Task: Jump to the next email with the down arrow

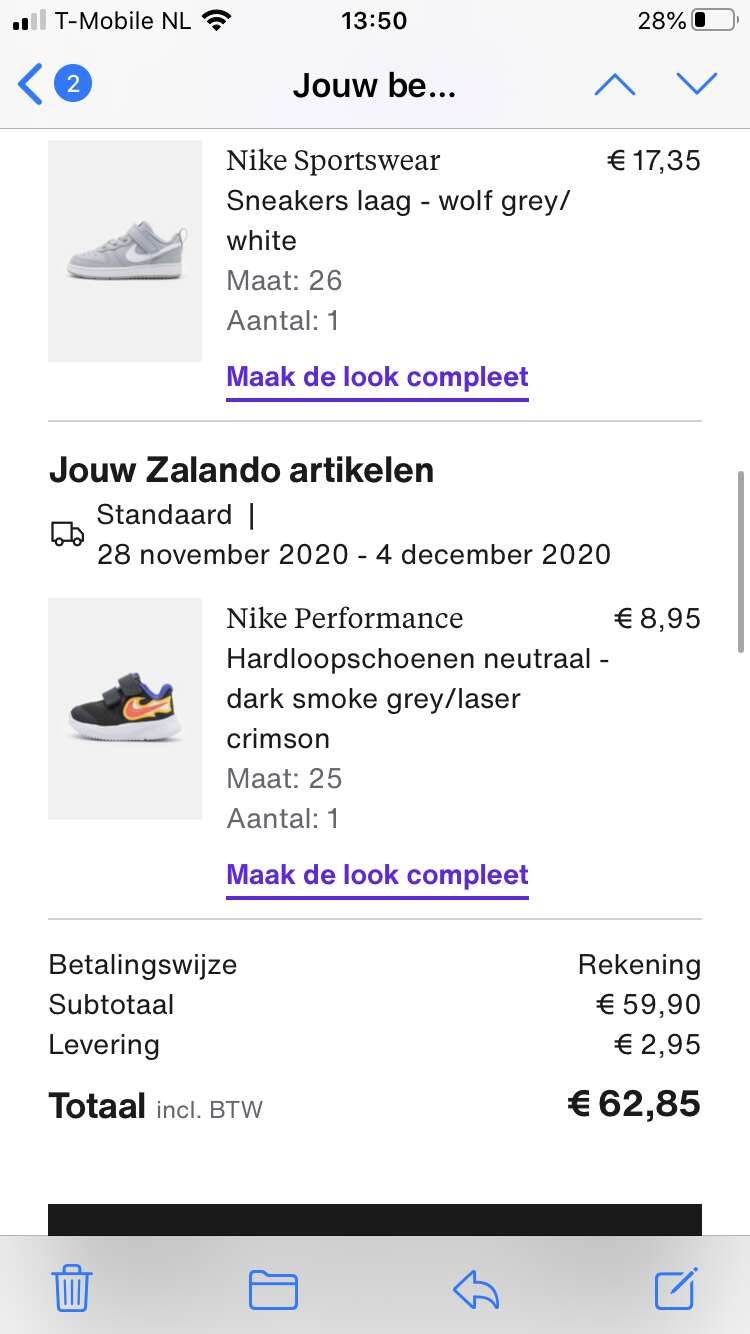Action: [697, 85]
